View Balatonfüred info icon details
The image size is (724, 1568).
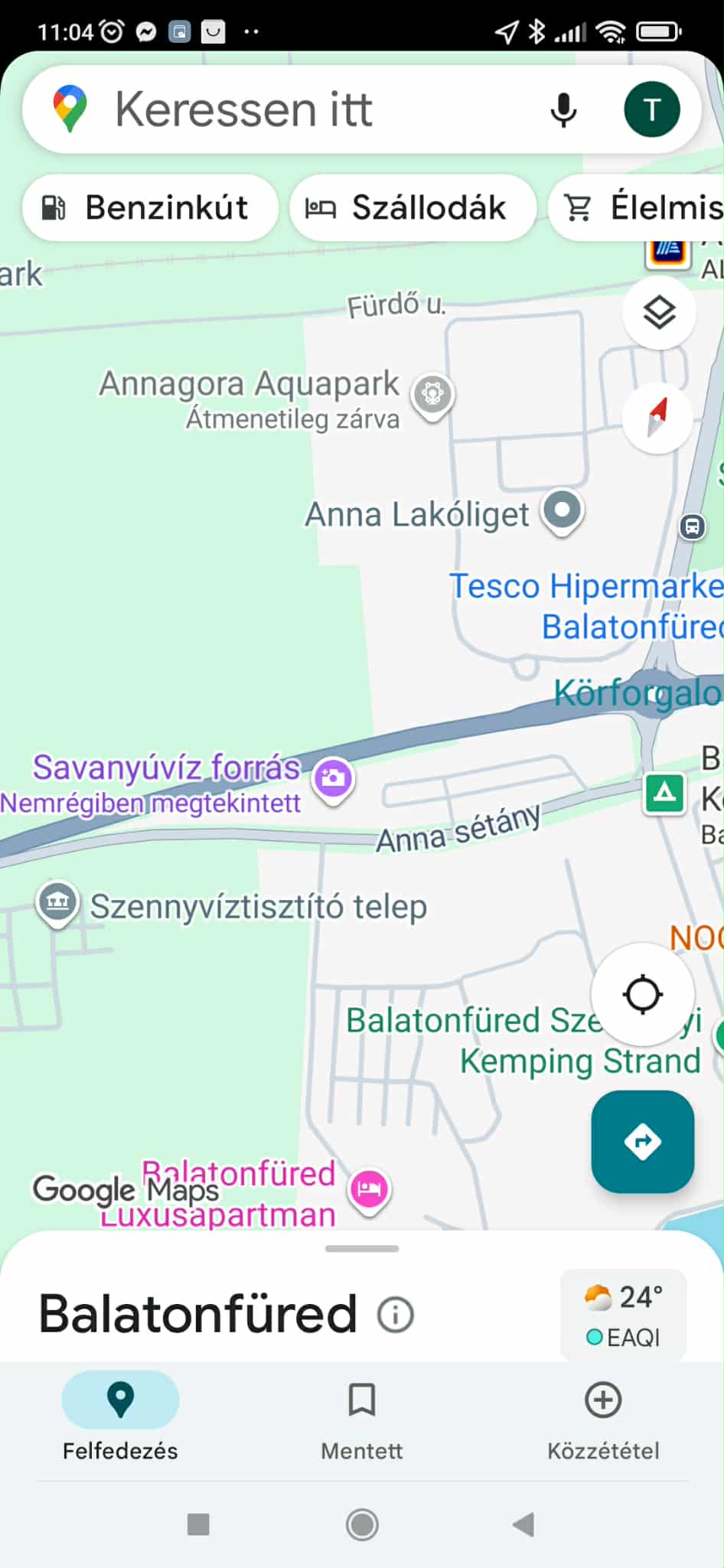[x=396, y=1315]
